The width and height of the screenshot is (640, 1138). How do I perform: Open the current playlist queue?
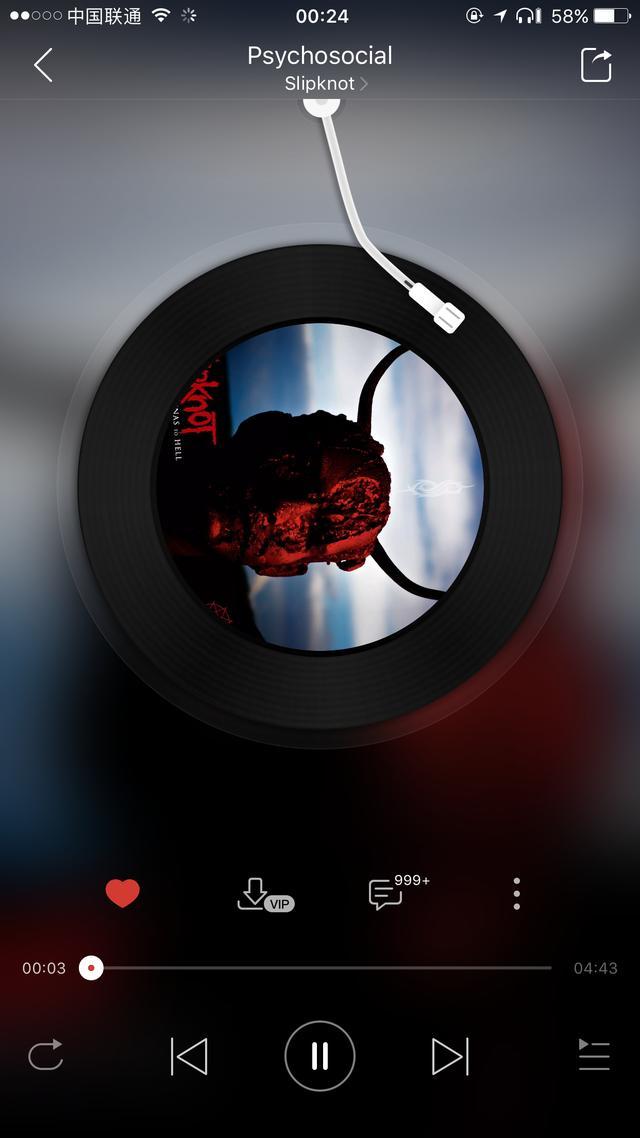click(594, 1056)
